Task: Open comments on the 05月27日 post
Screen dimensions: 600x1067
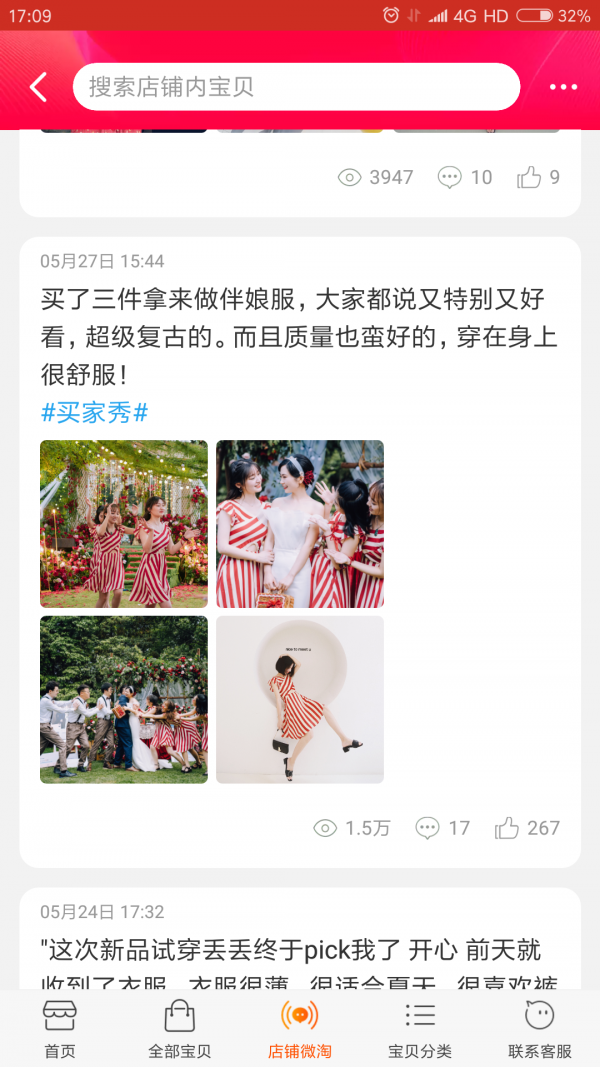Action: [443, 828]
